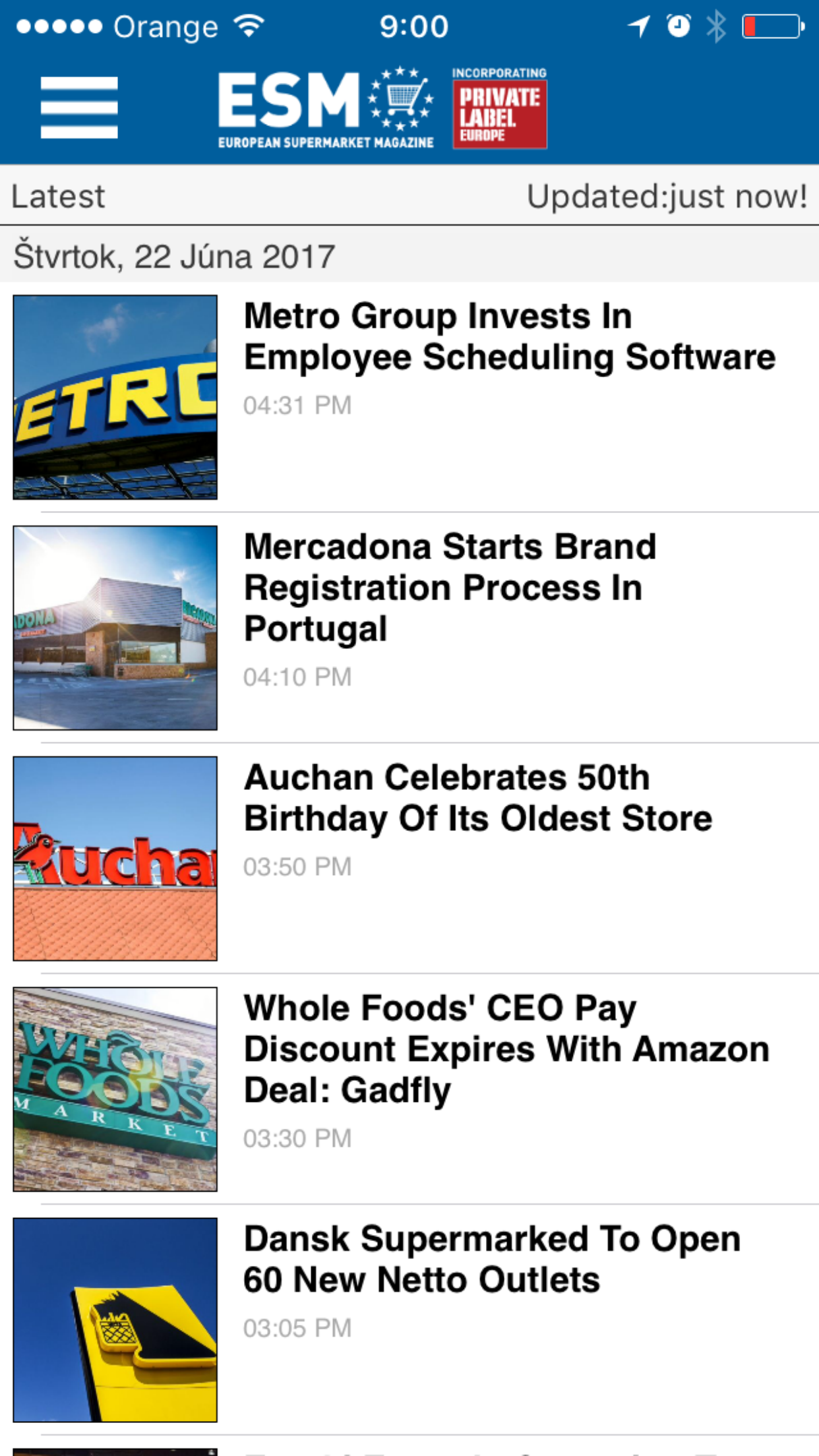
Task: Open the hamburger navigation menu
Action: click(79, 107)
